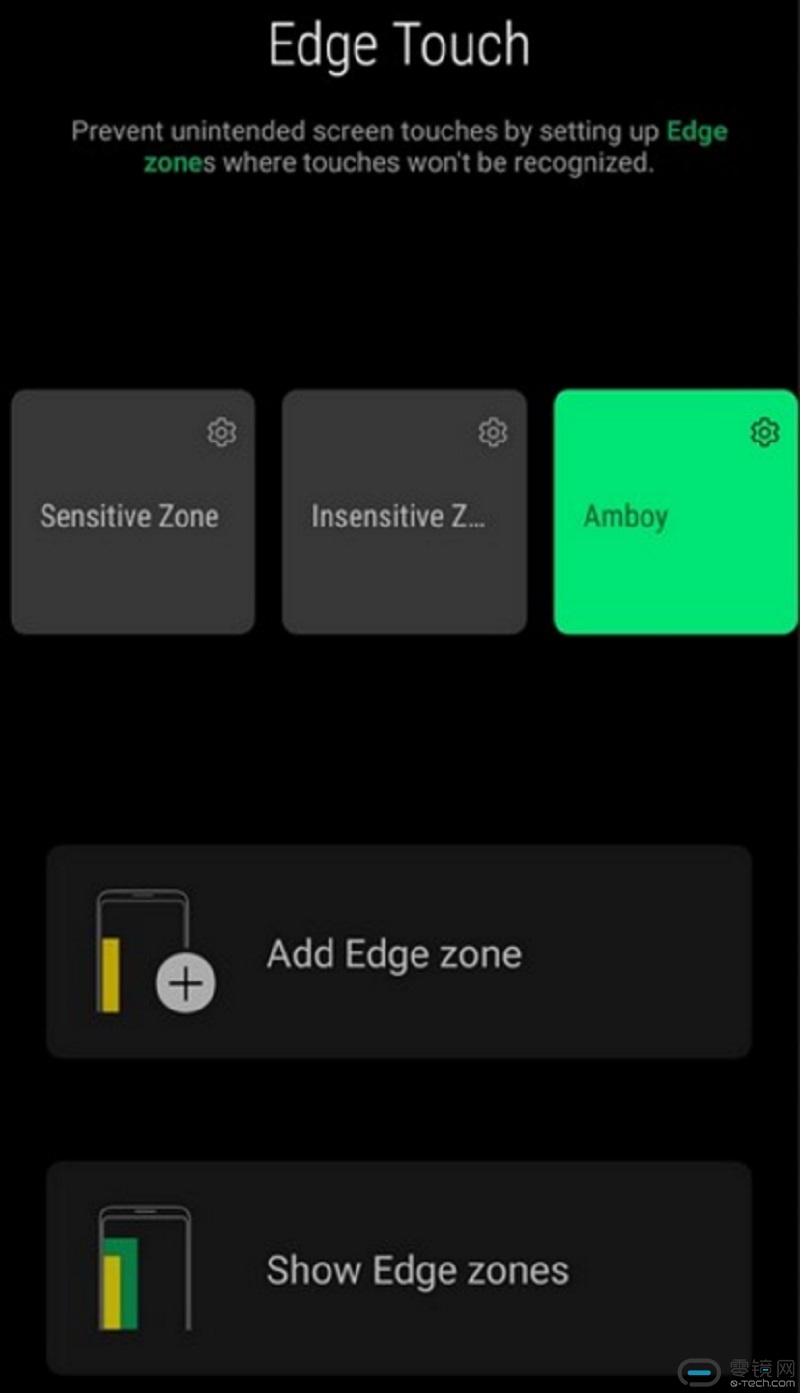Open the Amboy gear settings
This screenshot has width=800, height=1393.
tap(764, 433)
